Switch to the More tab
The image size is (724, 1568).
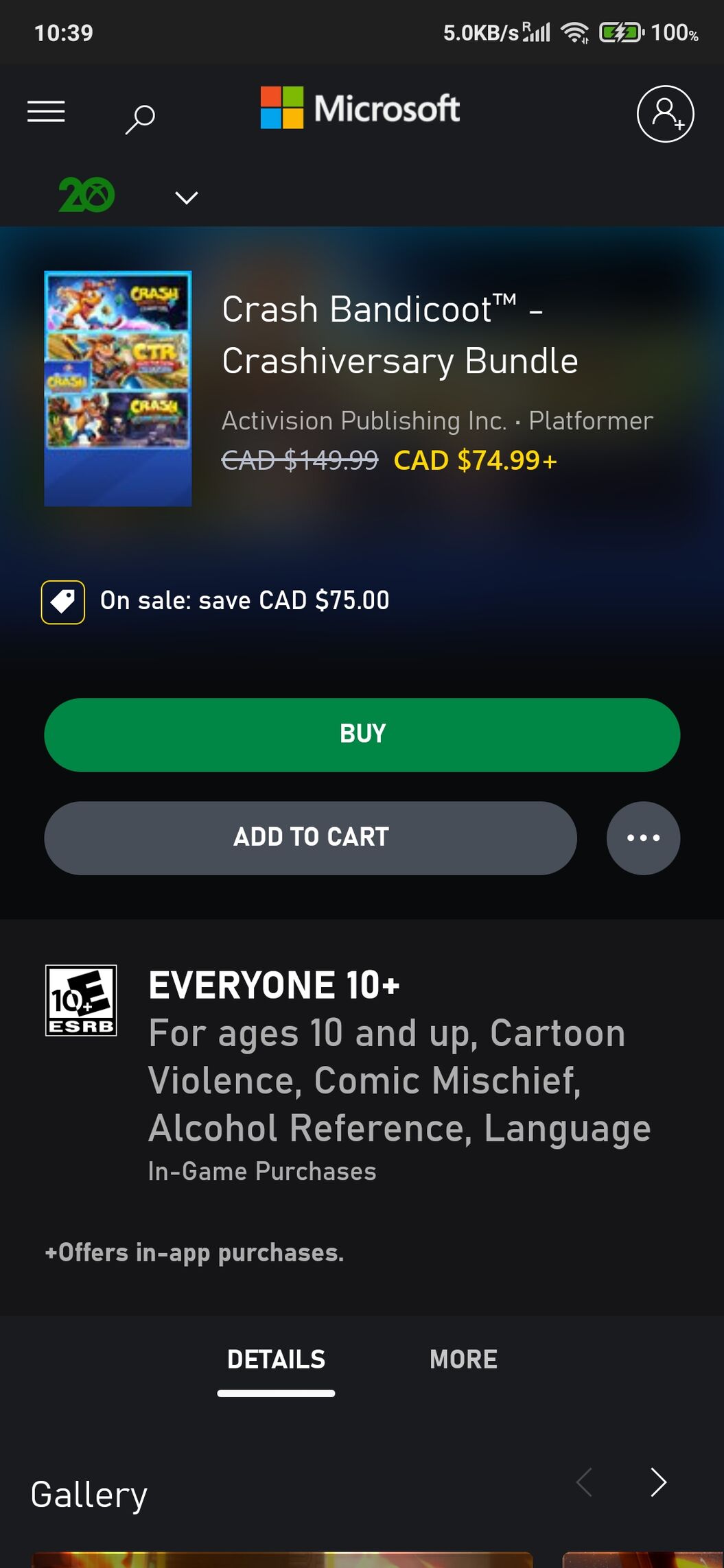pyautogui.click(x=463, y=1359)
